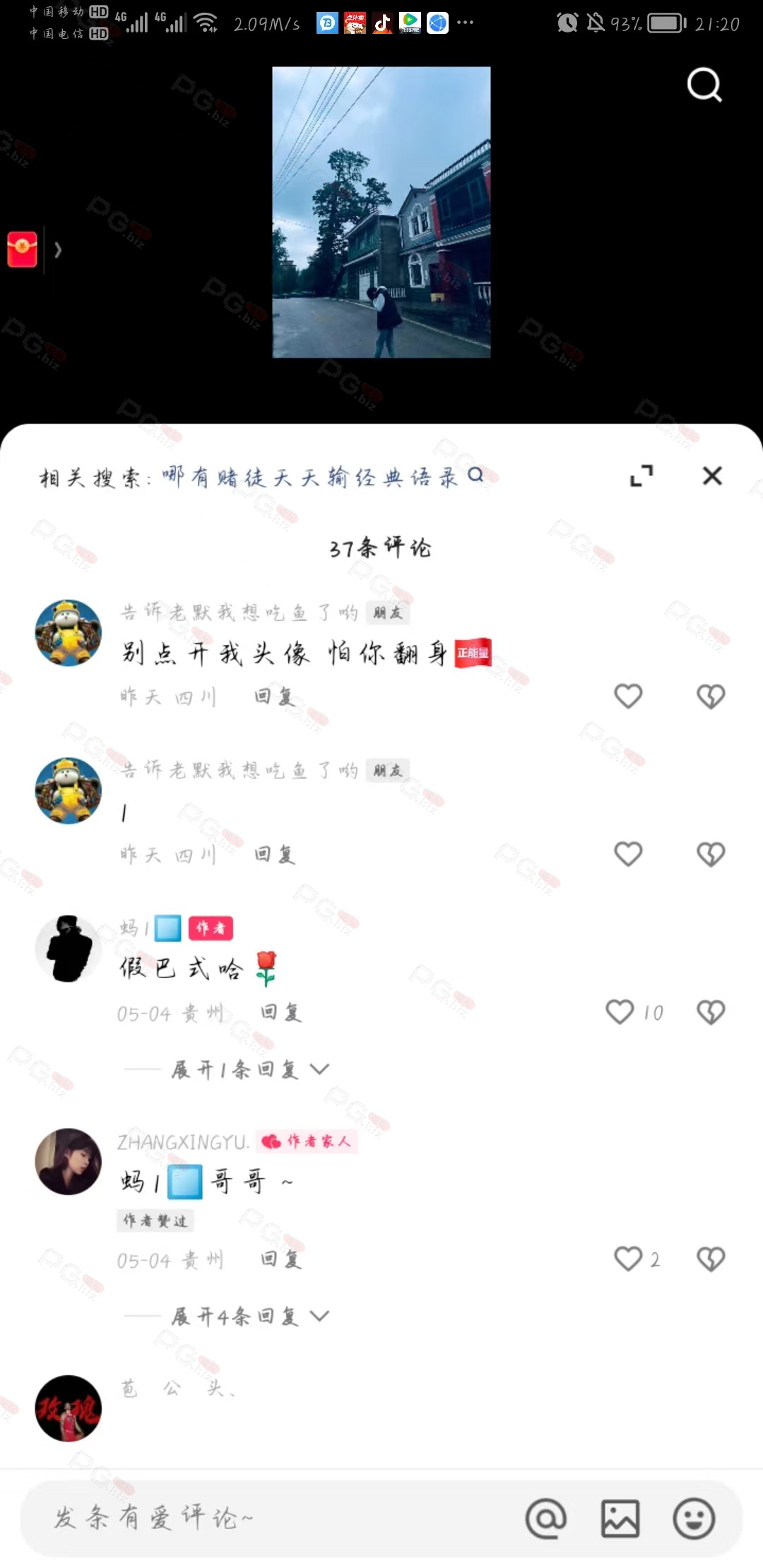Open ZHANGXINGYU's profile avatar
The height and width of the screenshot is (1568, 763).
(x=69, y=1161)
